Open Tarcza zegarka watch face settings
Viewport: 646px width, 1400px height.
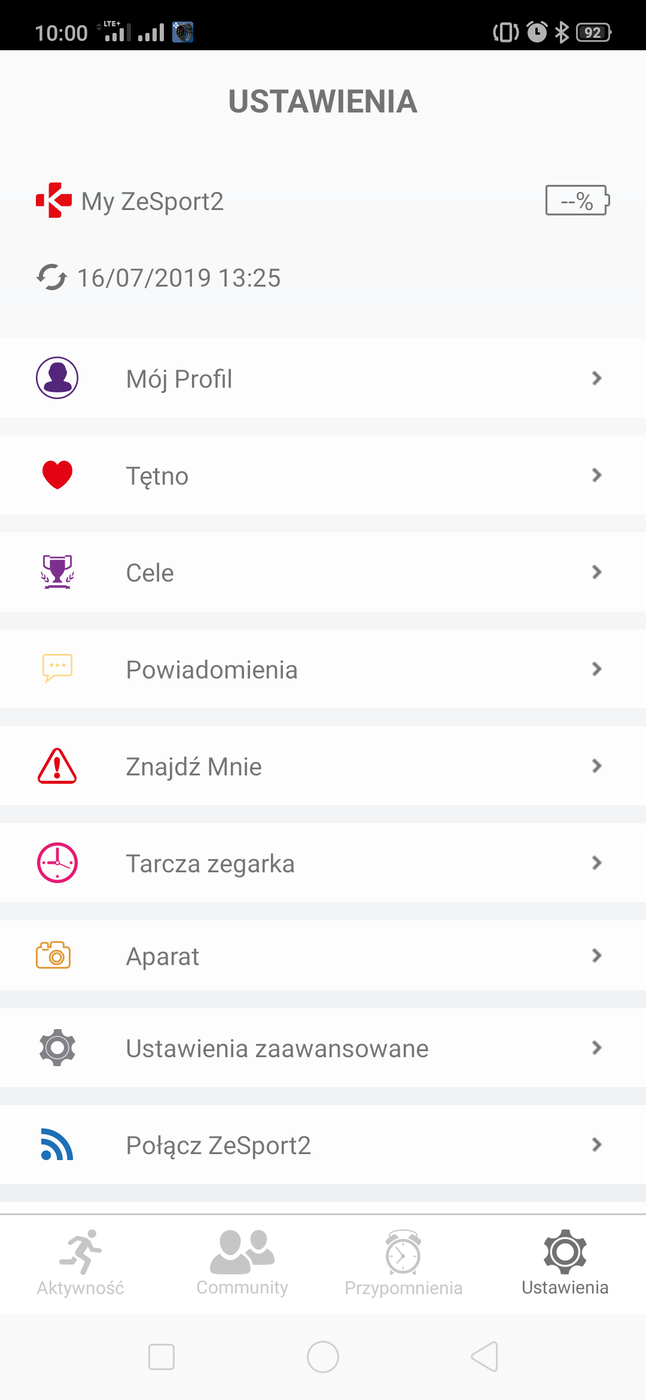tap(322, 863)
